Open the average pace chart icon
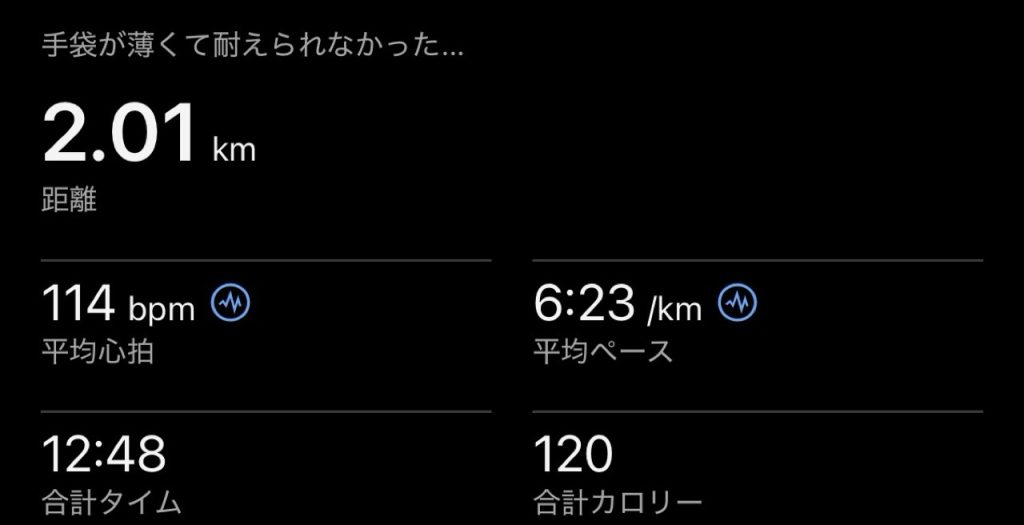The image size is (1024, 525). [x=738, y=303]
